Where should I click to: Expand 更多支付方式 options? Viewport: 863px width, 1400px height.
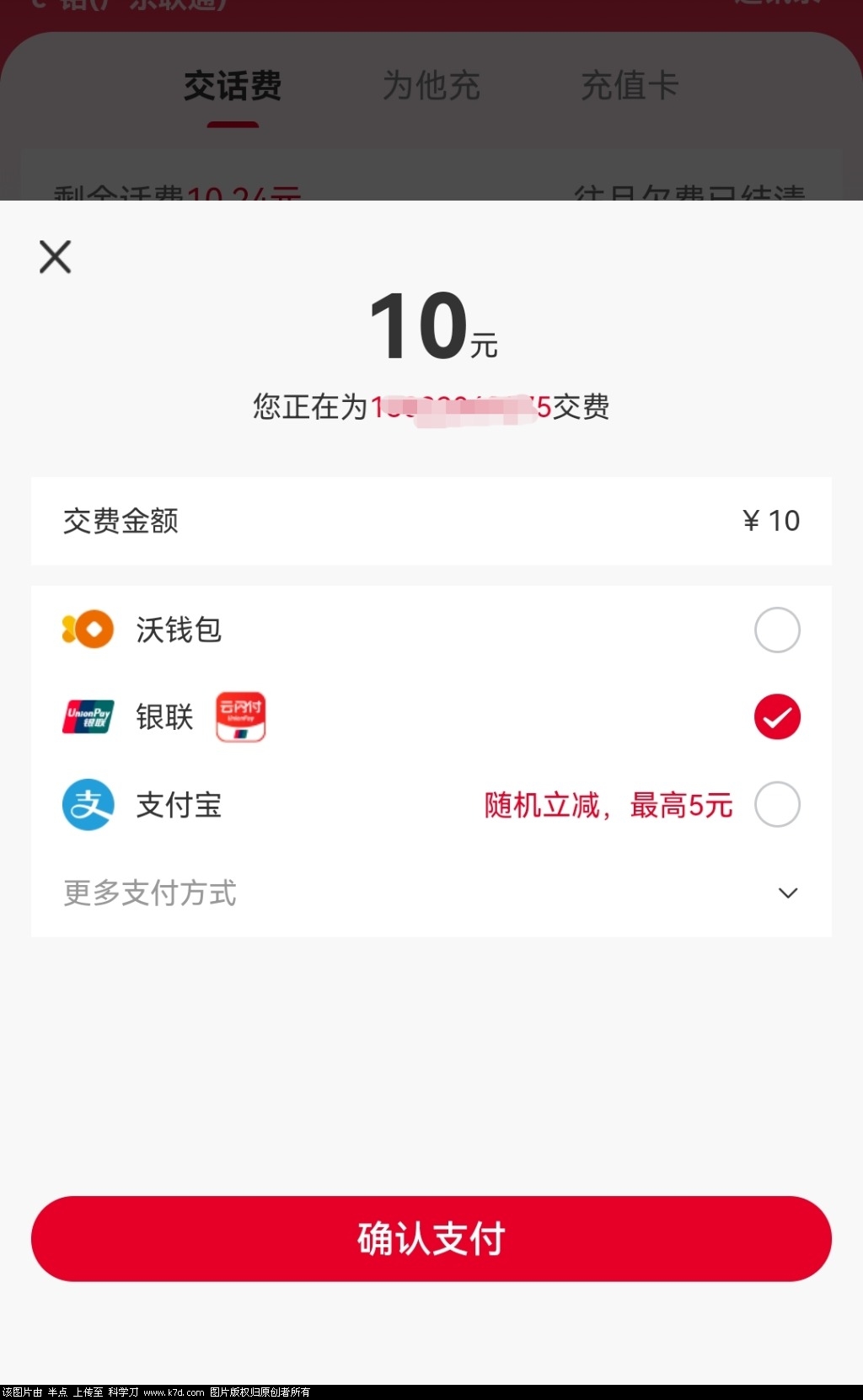coord(787,893)
